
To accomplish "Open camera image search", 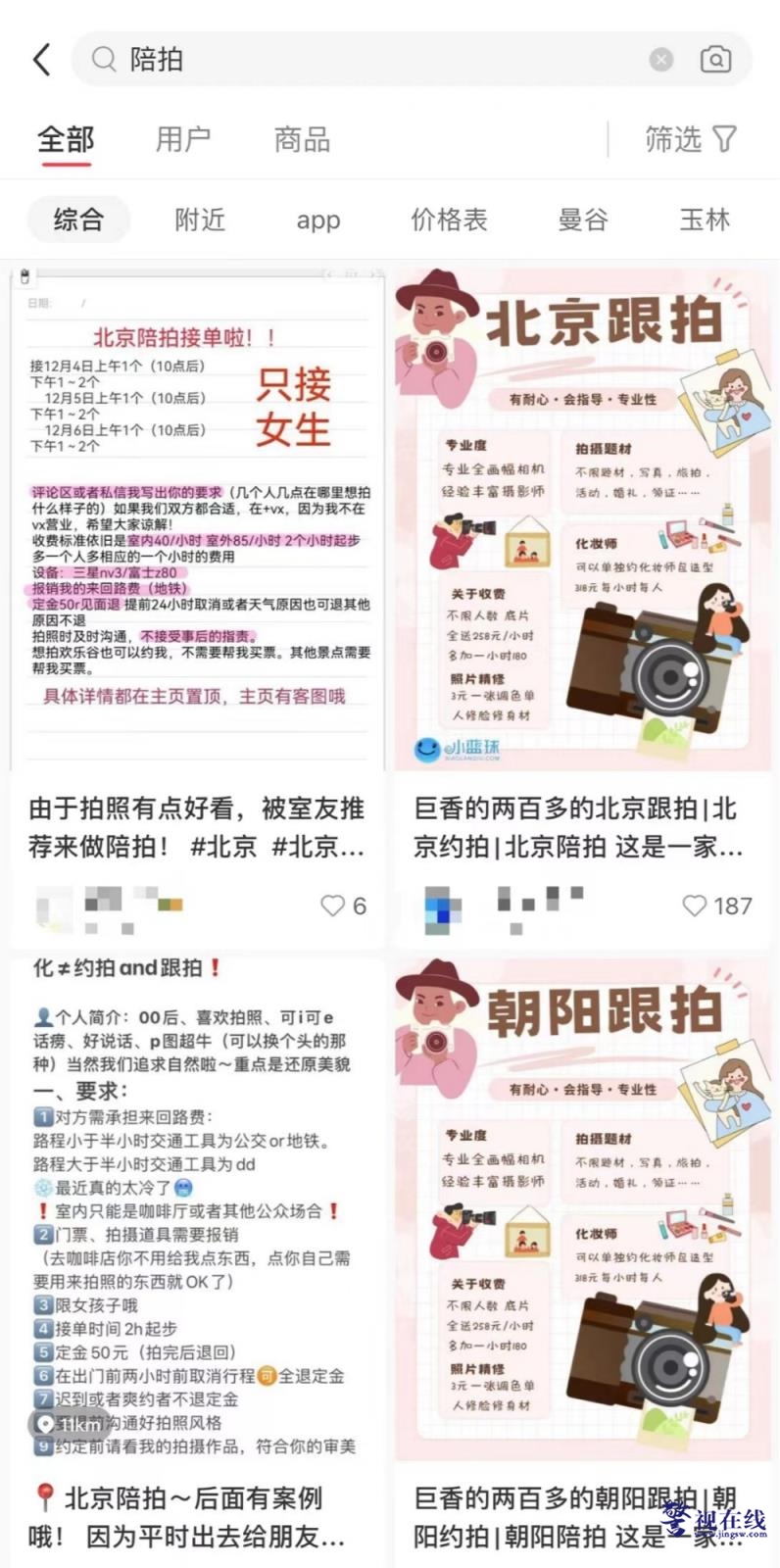I will (x=716, y=60).
